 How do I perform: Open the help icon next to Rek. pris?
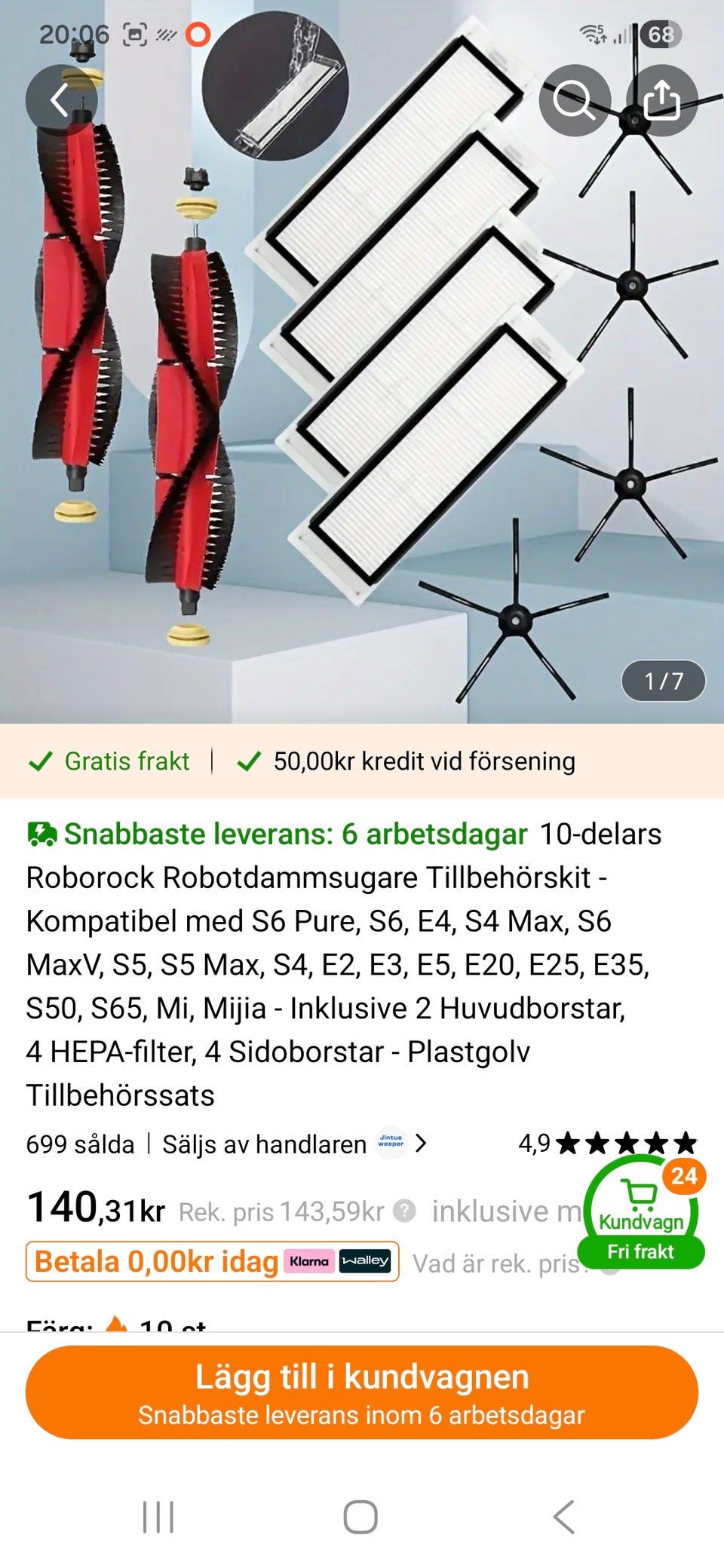click(405, 1212)
